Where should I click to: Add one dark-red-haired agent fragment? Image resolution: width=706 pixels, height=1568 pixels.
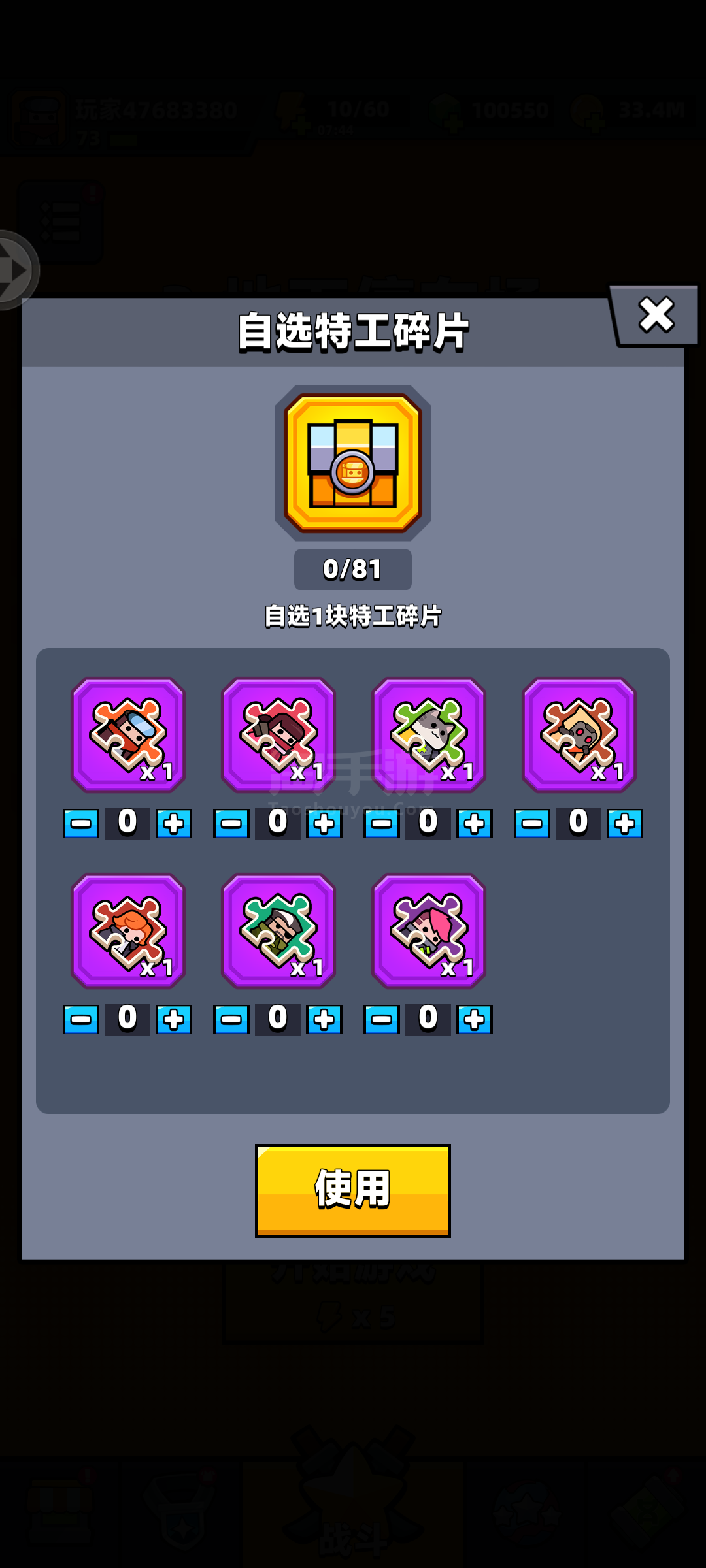[324, 823]
